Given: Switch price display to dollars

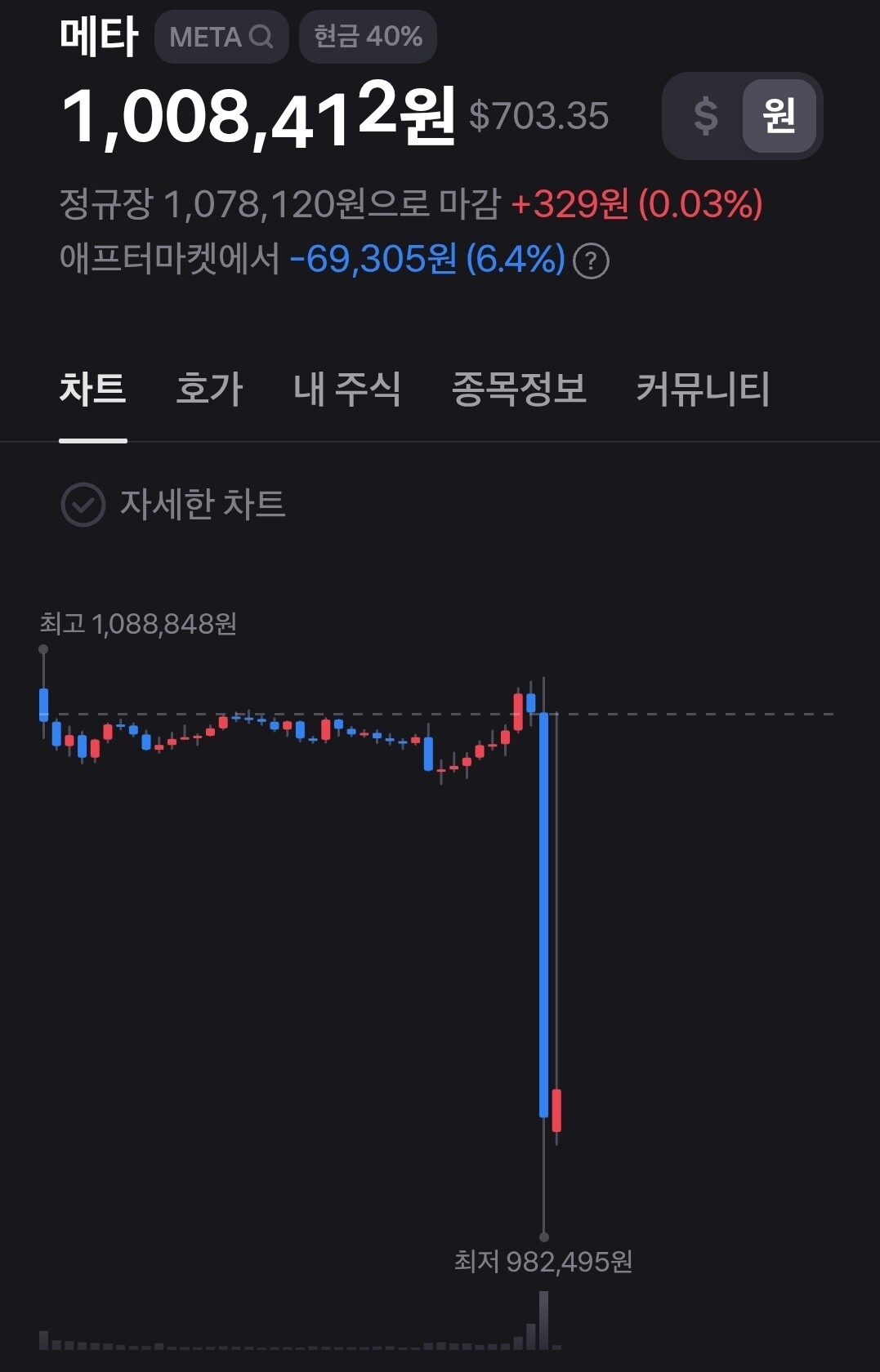Looking at the screenshot, I should (x=705, y=115).
